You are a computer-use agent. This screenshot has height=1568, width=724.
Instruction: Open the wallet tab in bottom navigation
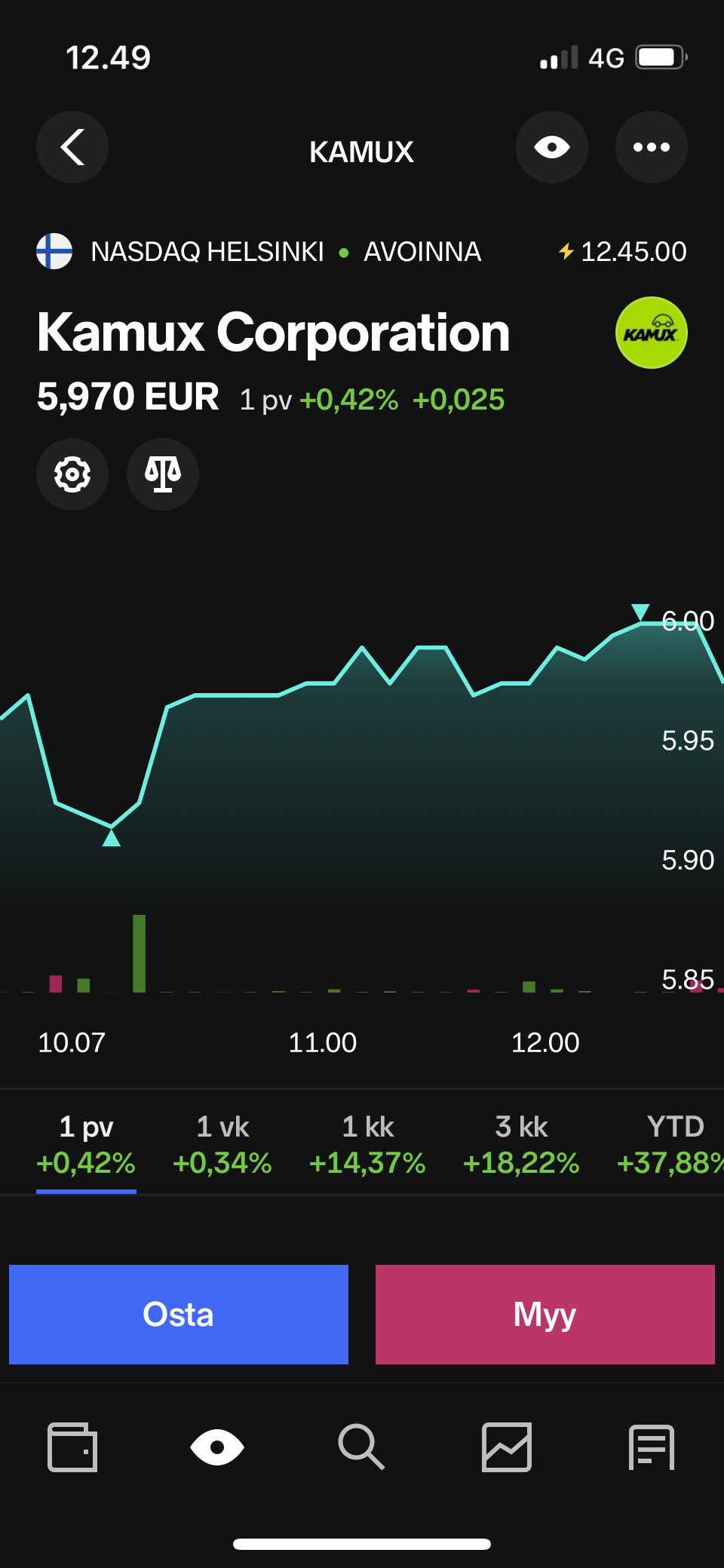(x=72, y=1447)
